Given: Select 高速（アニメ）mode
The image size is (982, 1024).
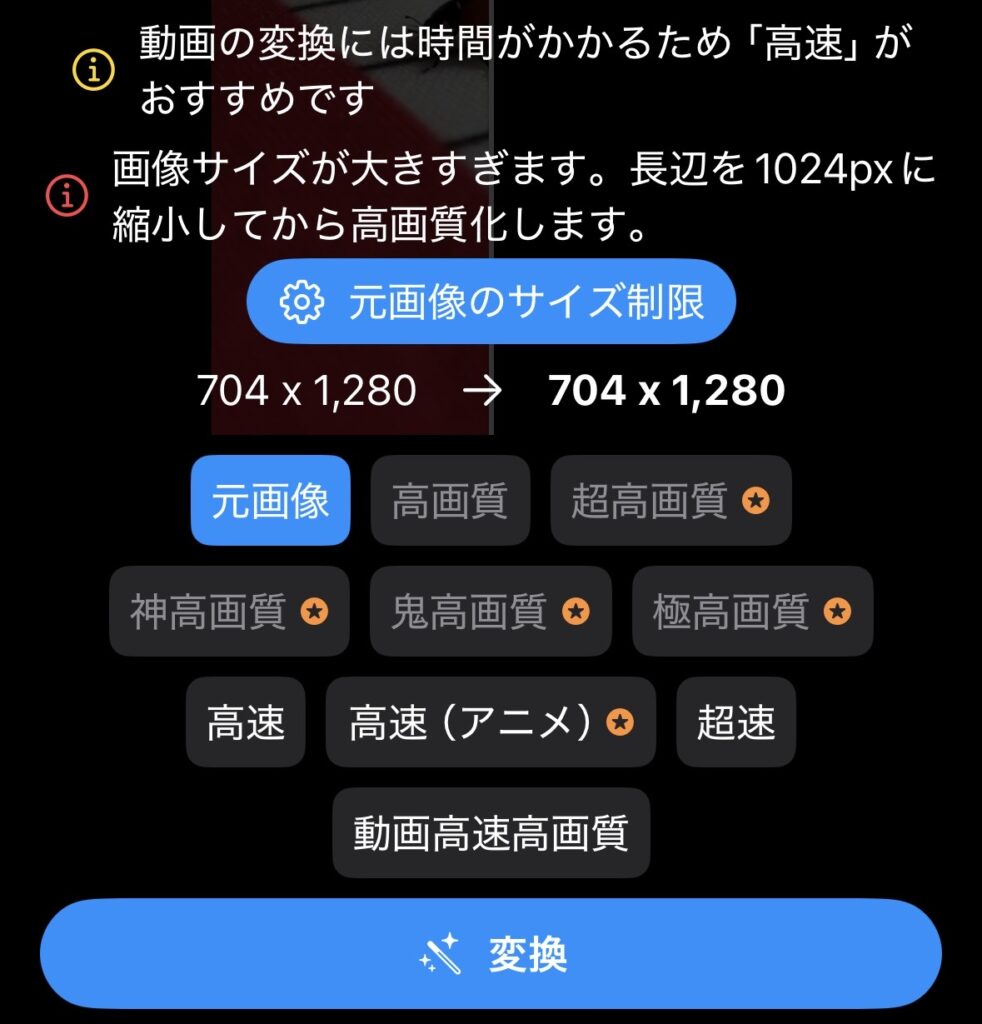Looking at the screenshot, I should click(x=490, y=722).
